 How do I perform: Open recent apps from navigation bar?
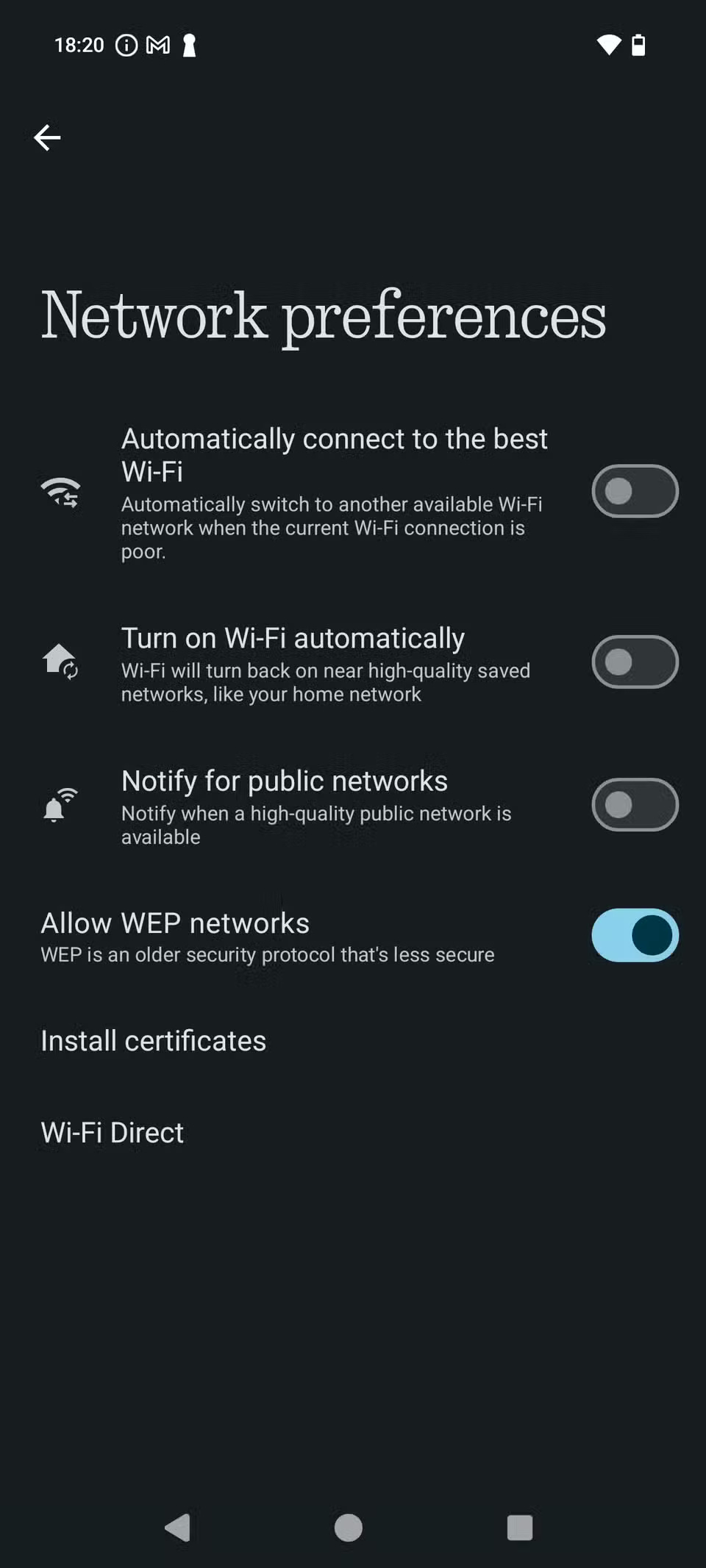point(519,1528)
